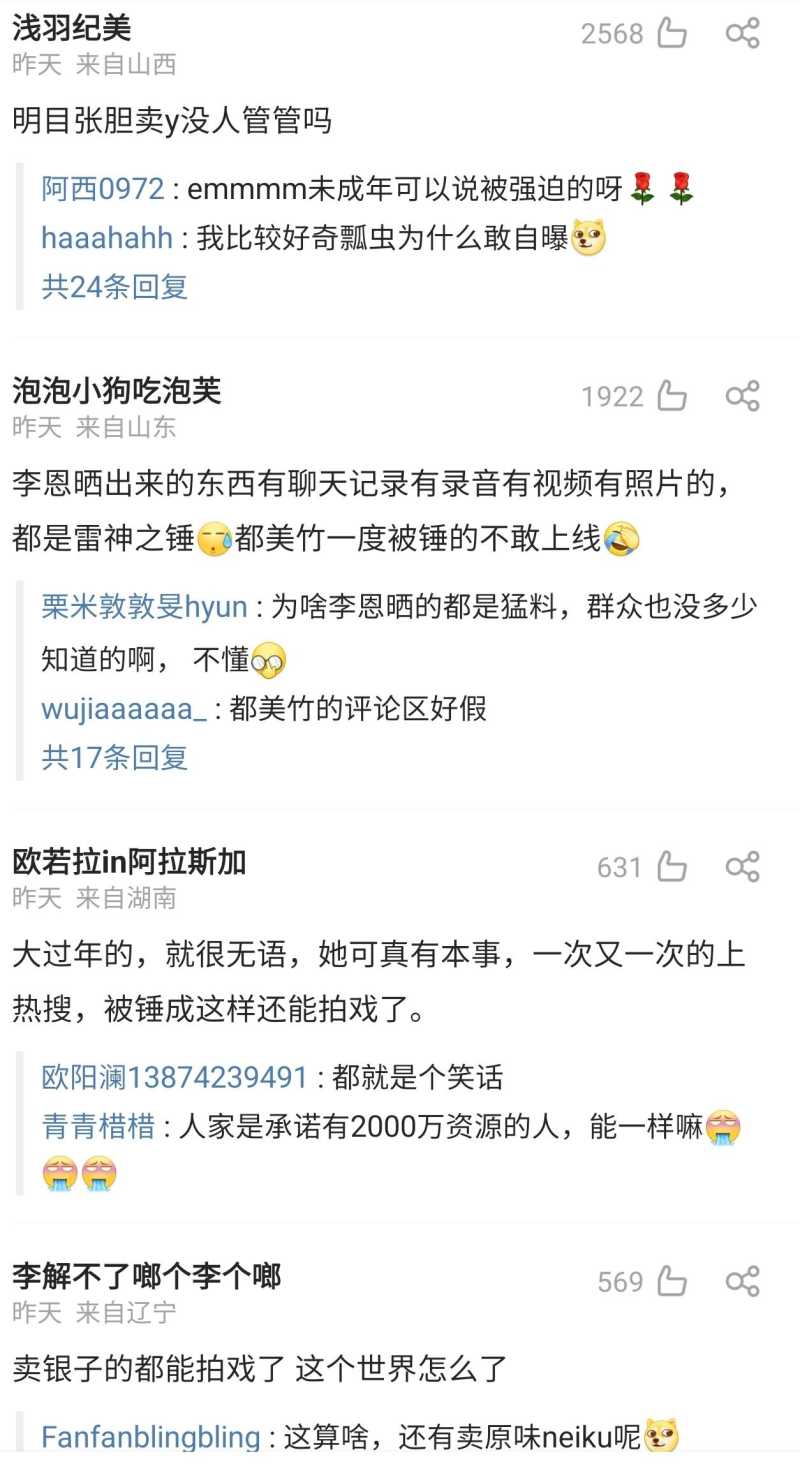Screen dimensions: 800x1464
Task: Share the comment by 泡泡小狗吃泡芙
Action: tap(743, 397)
